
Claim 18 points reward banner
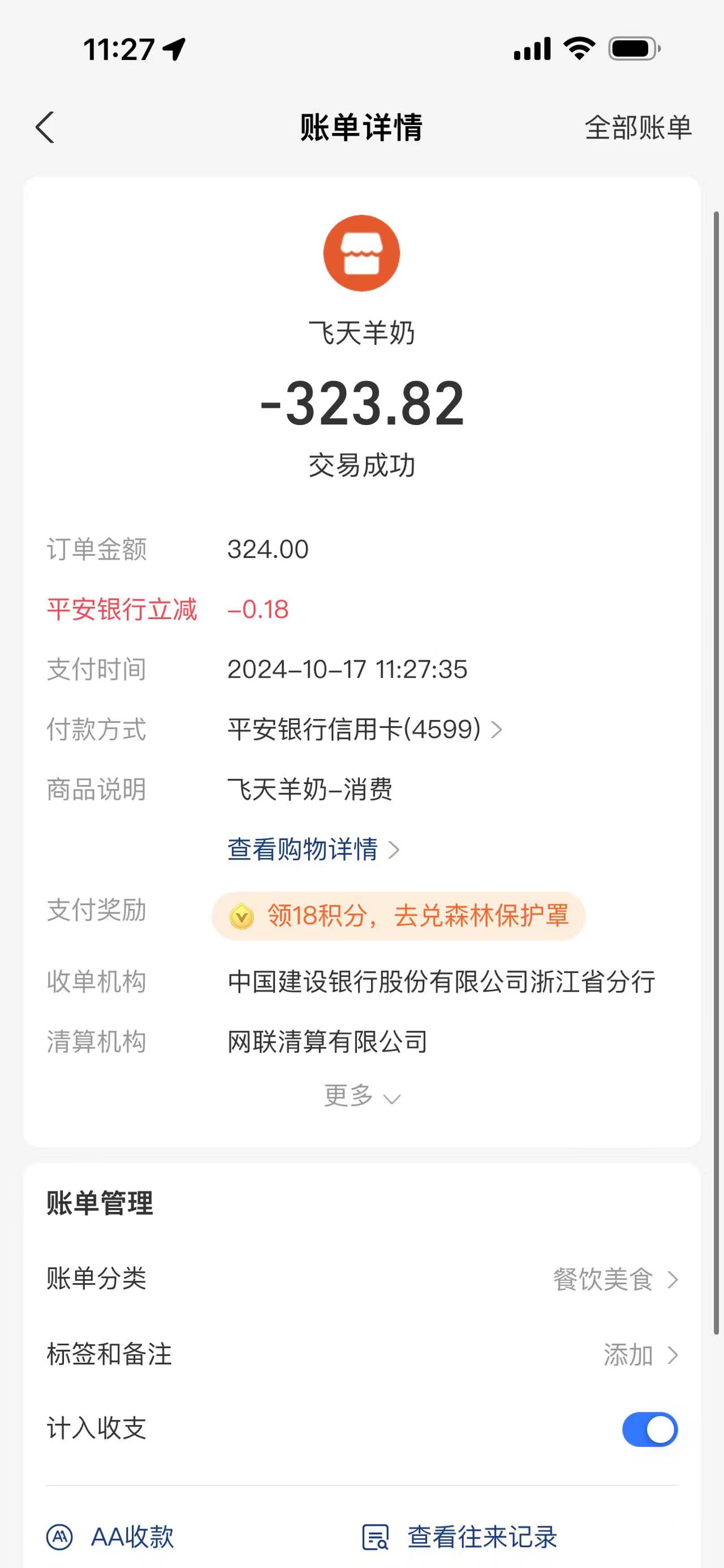coord(399,916)
